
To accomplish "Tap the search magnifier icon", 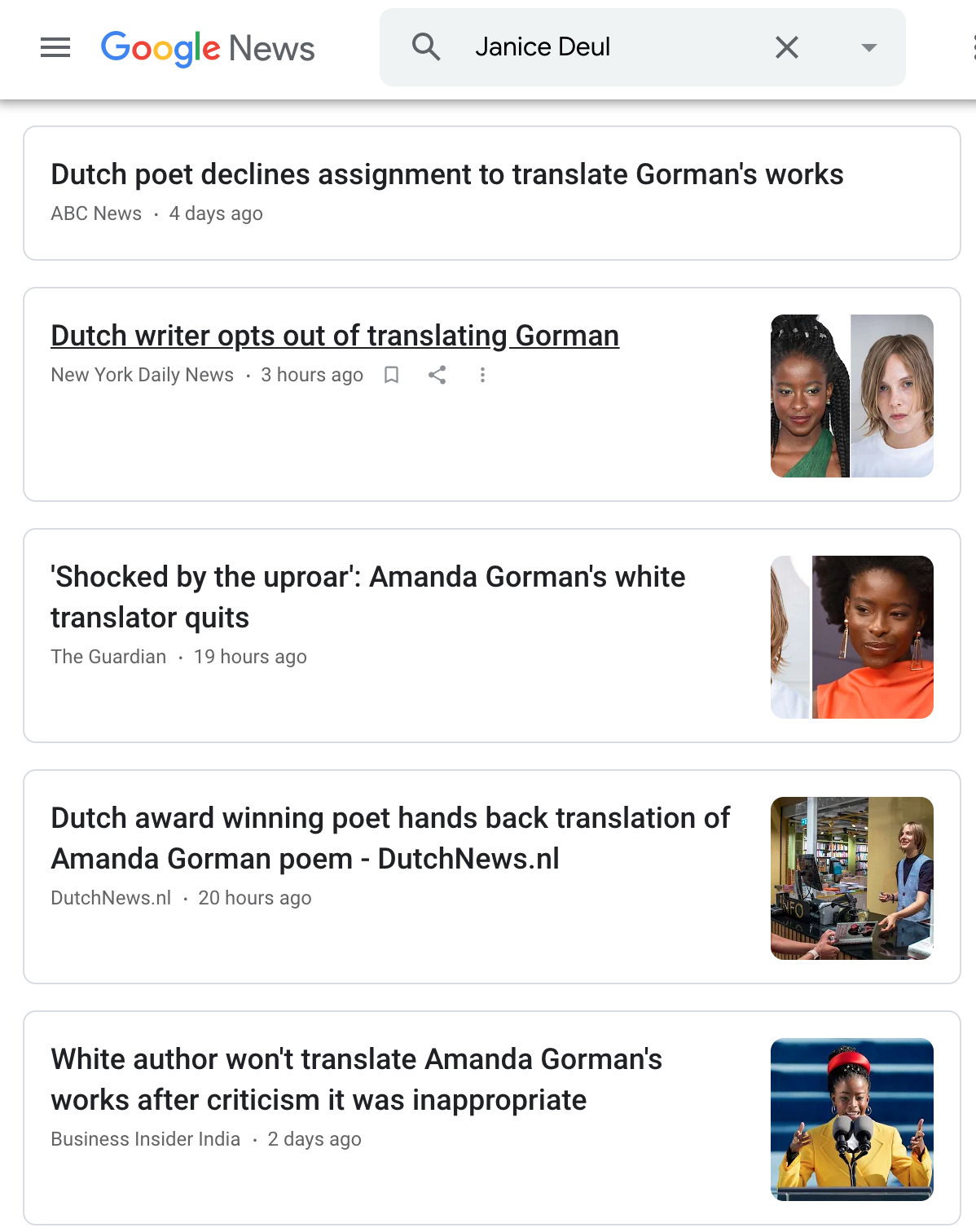I will click(x=426, y=47).
